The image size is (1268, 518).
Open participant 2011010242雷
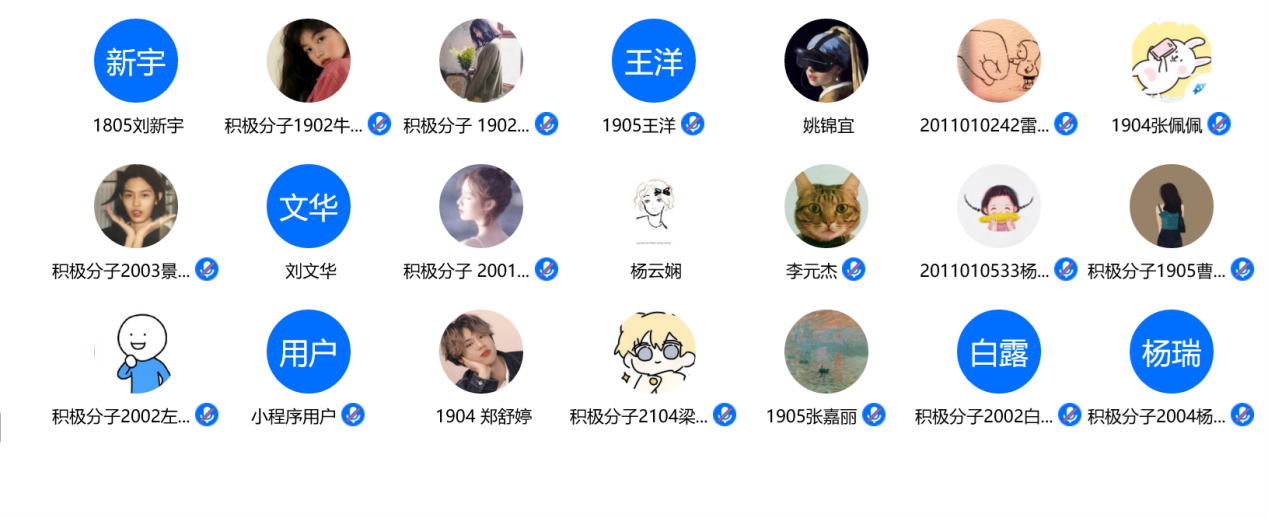(x=999, y=61)
